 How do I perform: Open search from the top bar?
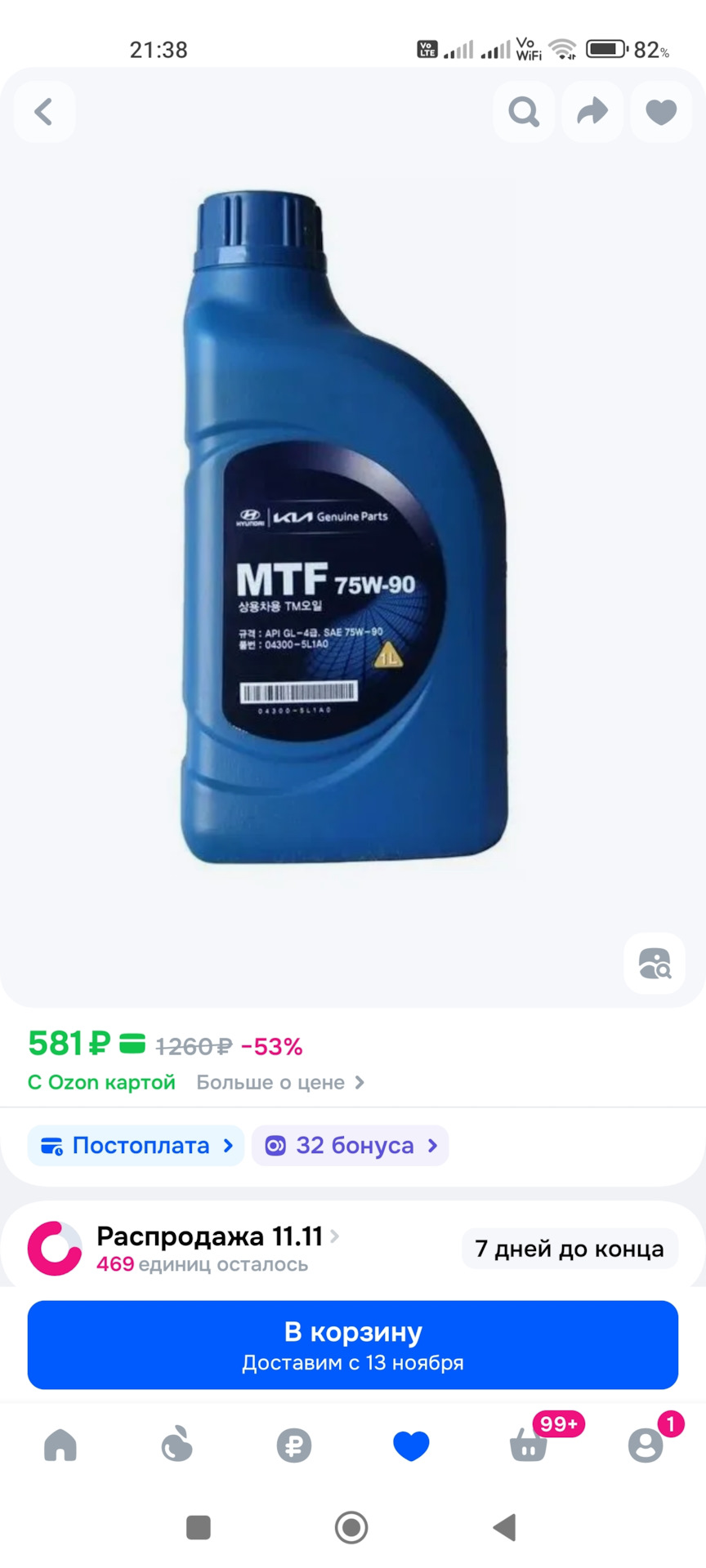pyautogui.click(x=524, y=112)
